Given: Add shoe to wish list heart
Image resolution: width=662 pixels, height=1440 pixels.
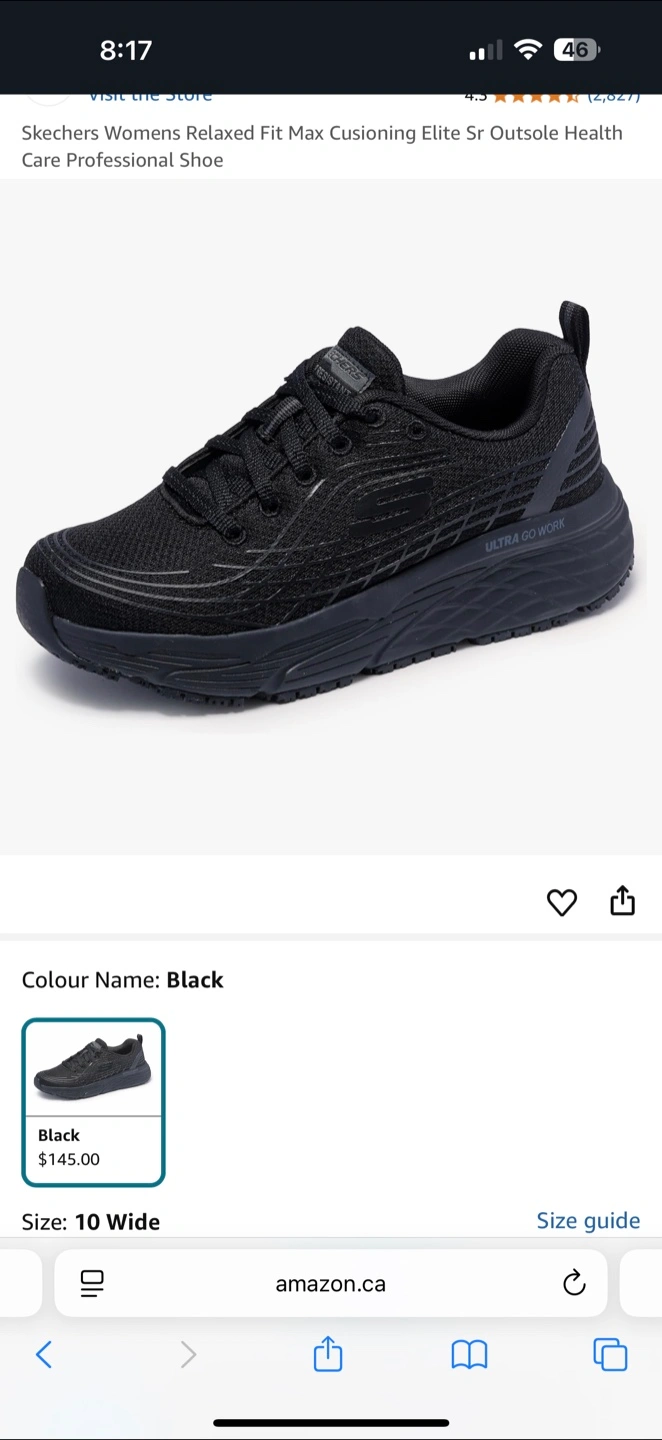Looking at the screenshot, I should tap(562, 902).
